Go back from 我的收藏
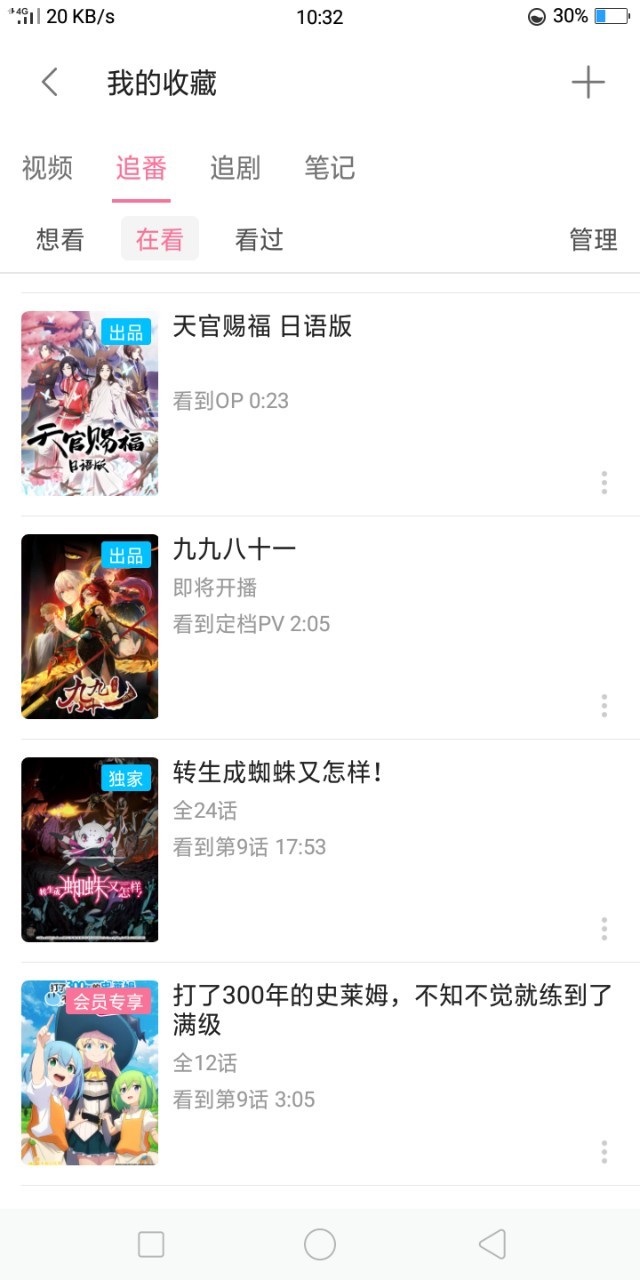Screen dimensions: 640x1280 click(x=50, y=82)
